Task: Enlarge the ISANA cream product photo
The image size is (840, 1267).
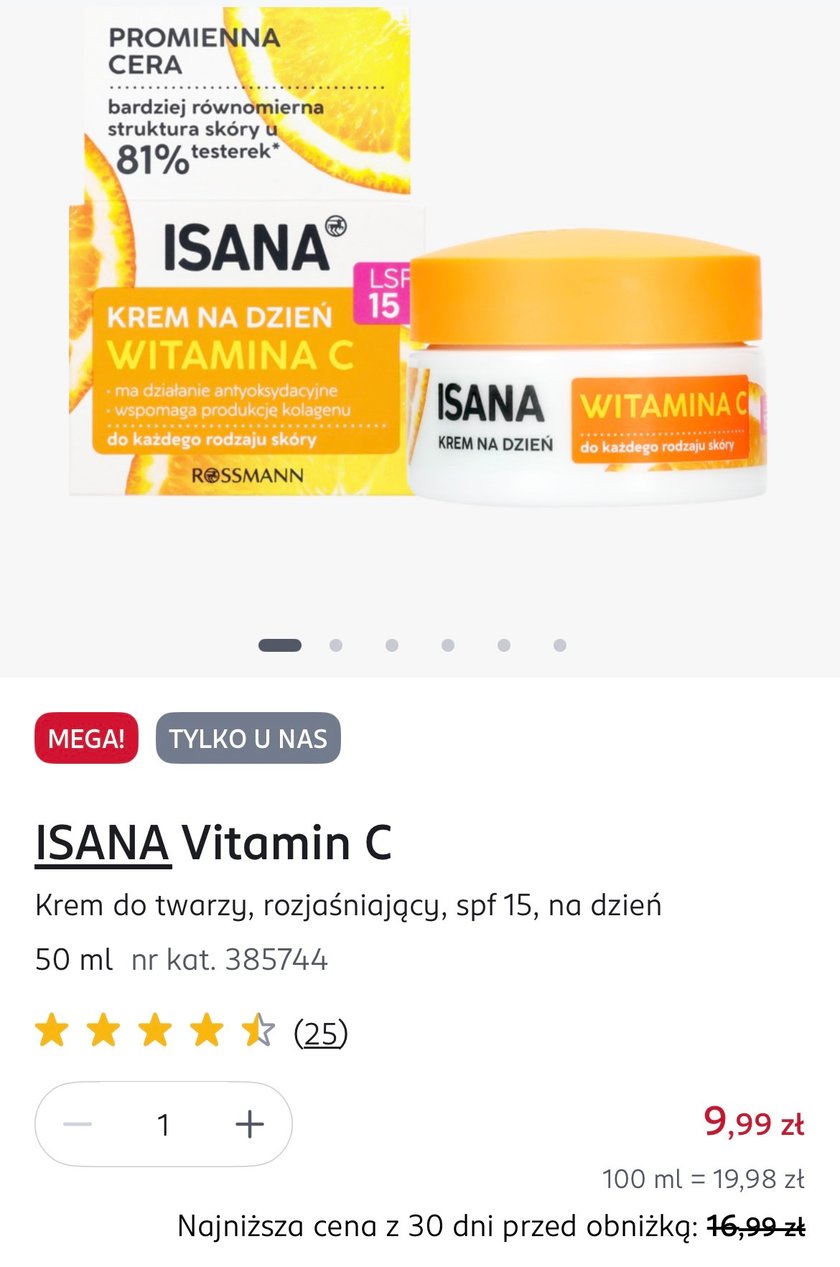Action: click(418, 300)
